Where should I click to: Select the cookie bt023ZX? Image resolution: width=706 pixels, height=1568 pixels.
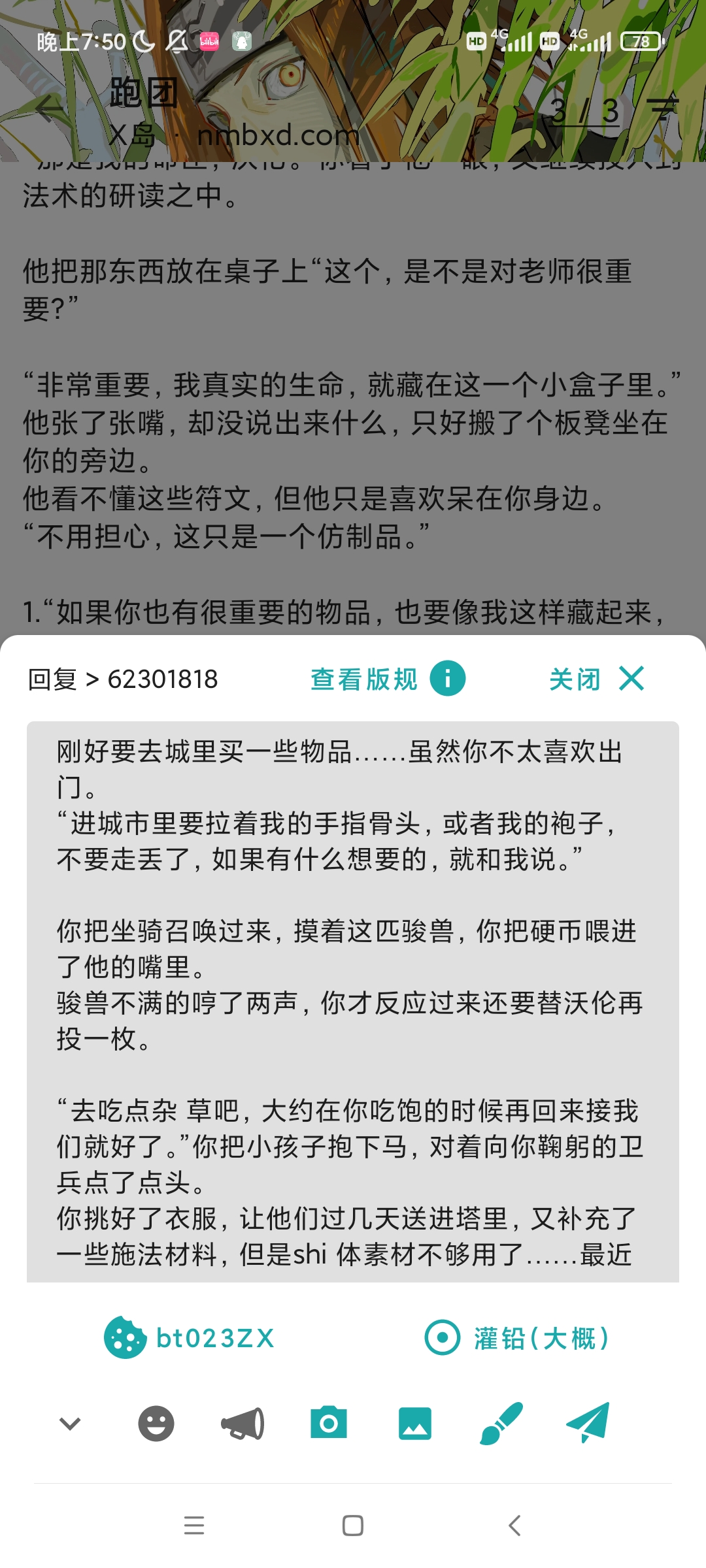(190, 1338)
